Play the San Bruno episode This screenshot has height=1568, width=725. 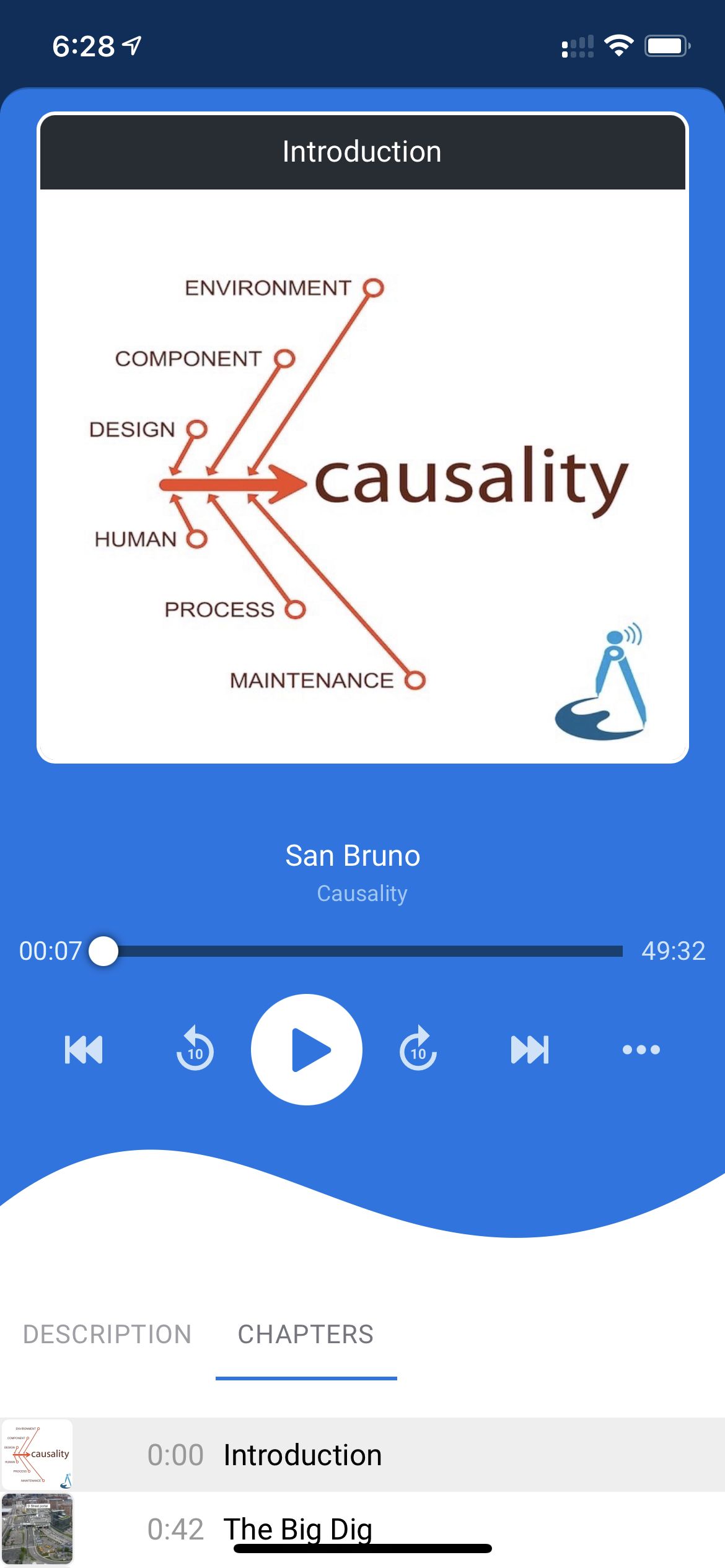pyautogui.click(x=307, y=1050)
